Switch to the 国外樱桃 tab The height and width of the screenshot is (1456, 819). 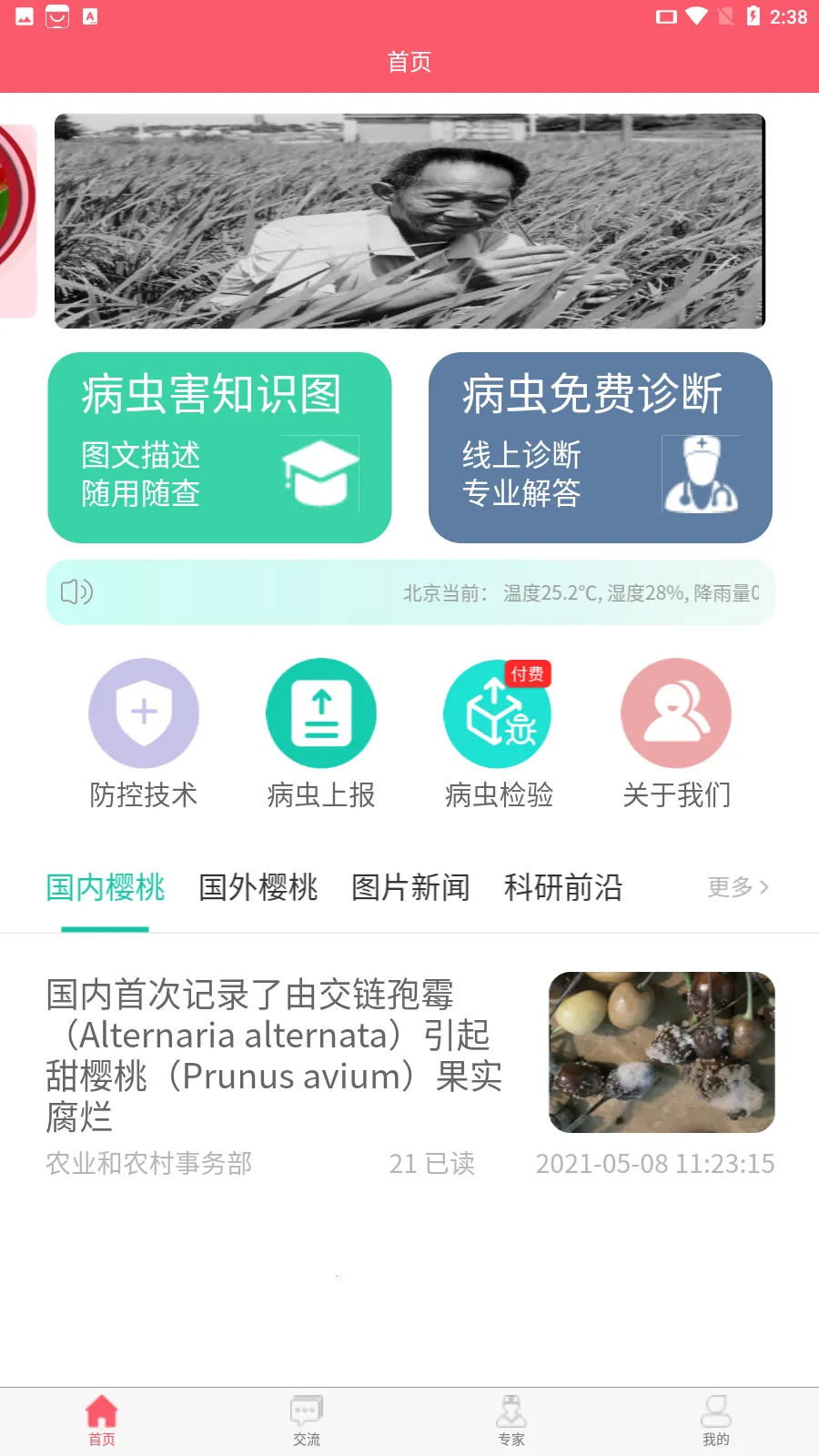(x=257, y=888)
